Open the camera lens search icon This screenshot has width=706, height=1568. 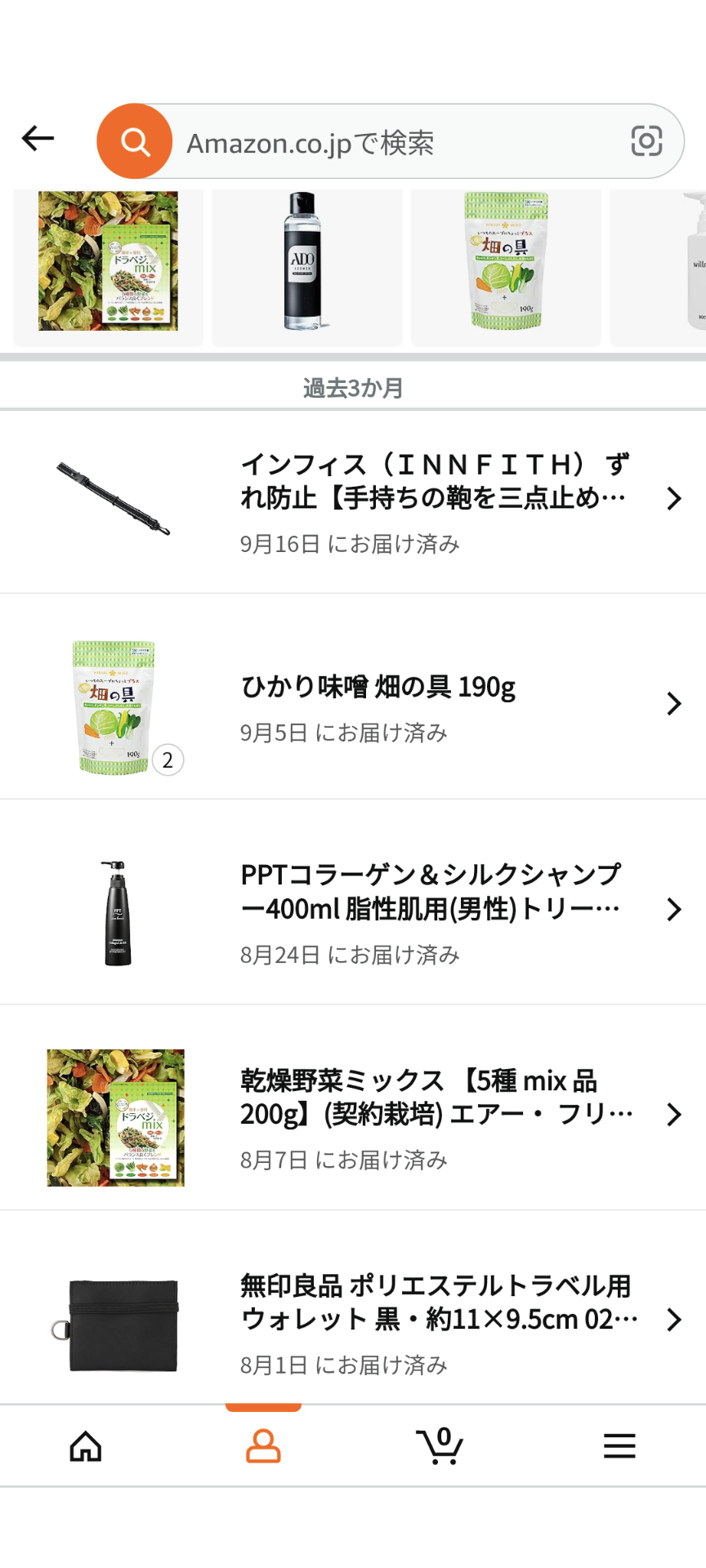click(646, 141)
